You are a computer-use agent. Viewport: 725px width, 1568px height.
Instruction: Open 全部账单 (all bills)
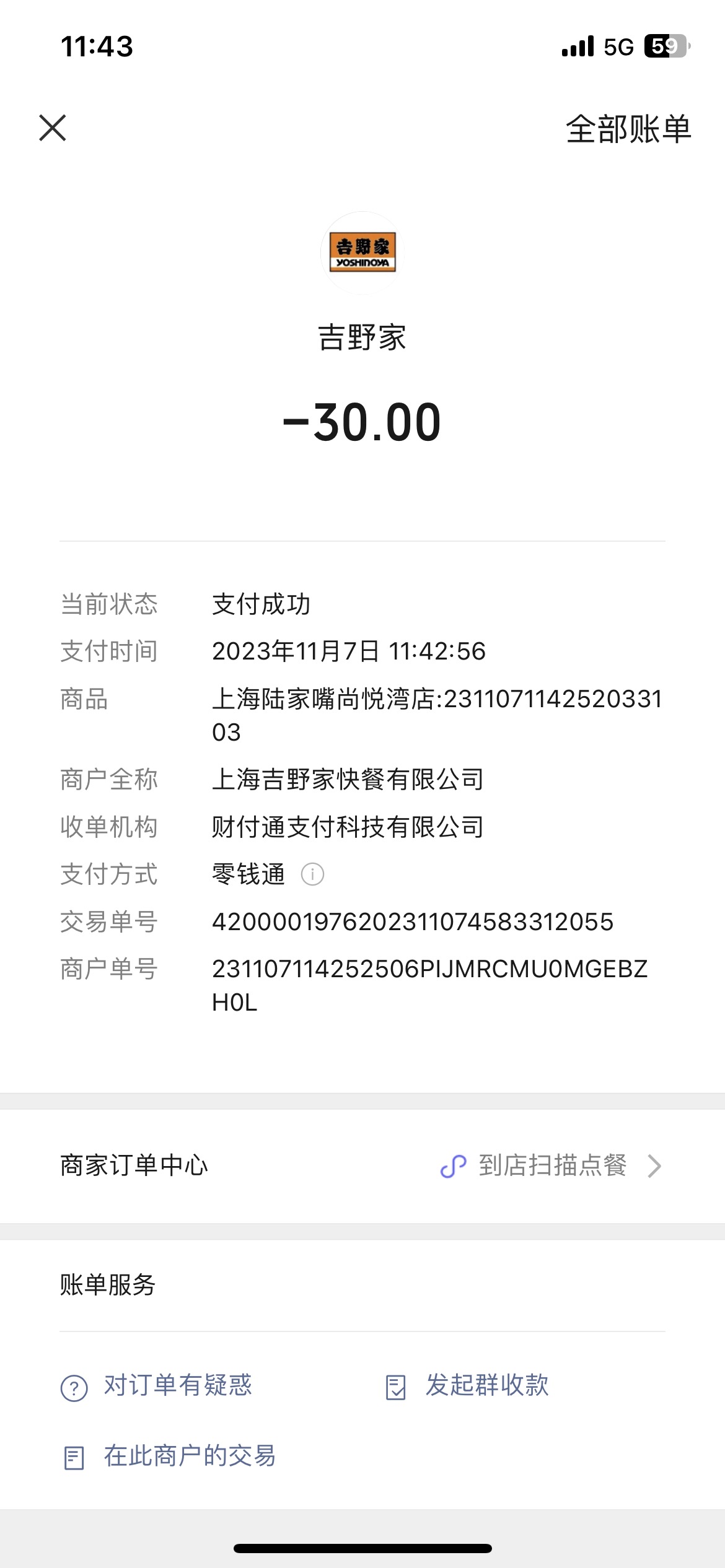point(628,129)
